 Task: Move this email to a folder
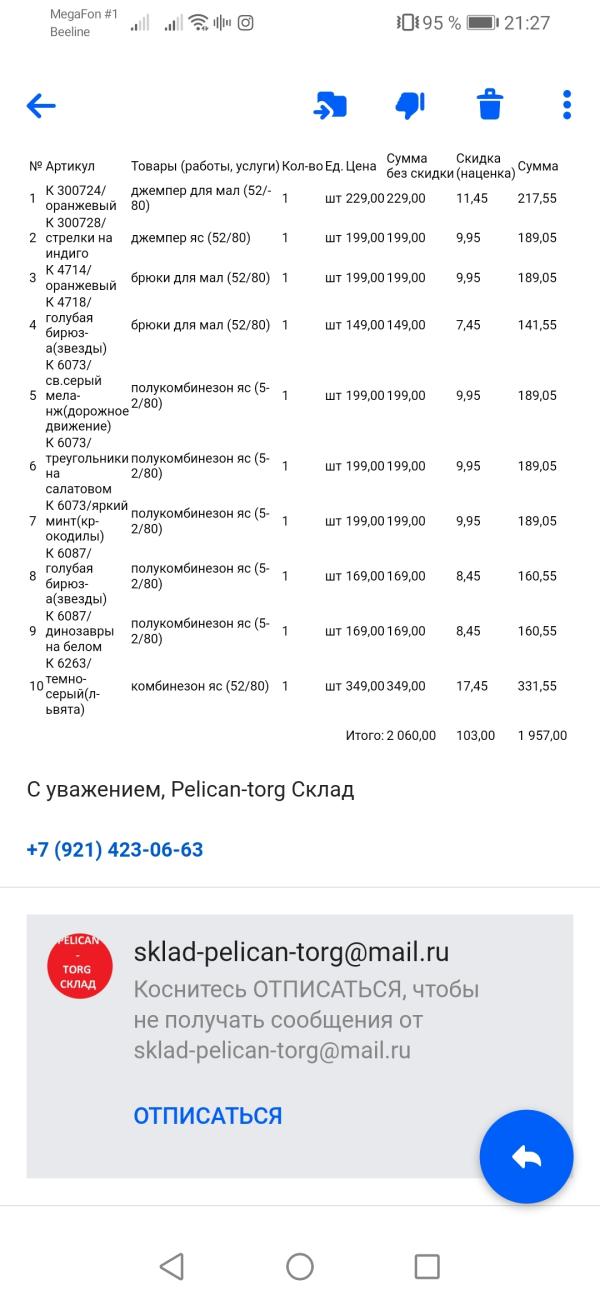click(330, 105)
